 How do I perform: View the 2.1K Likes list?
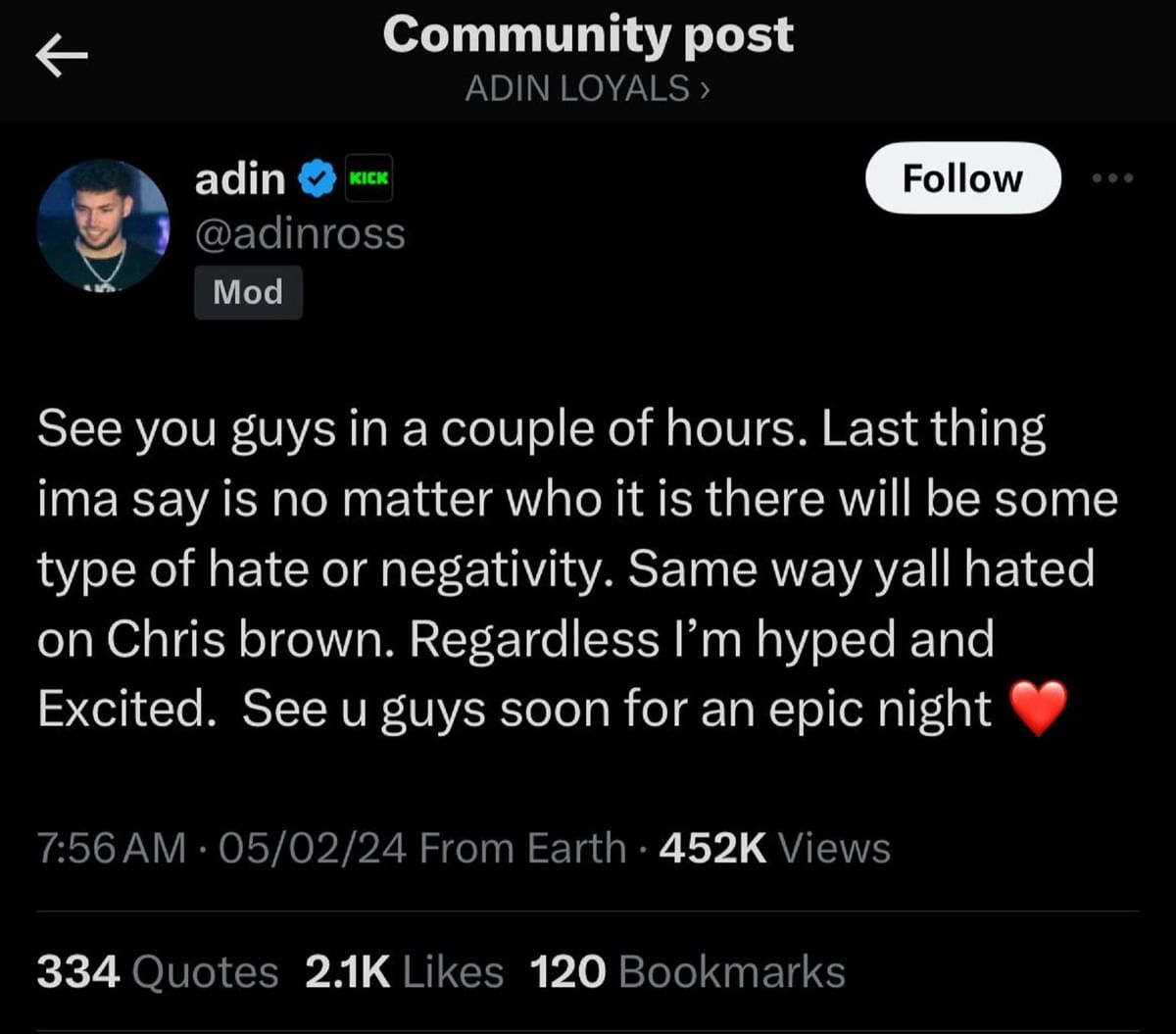pos(404,972)
